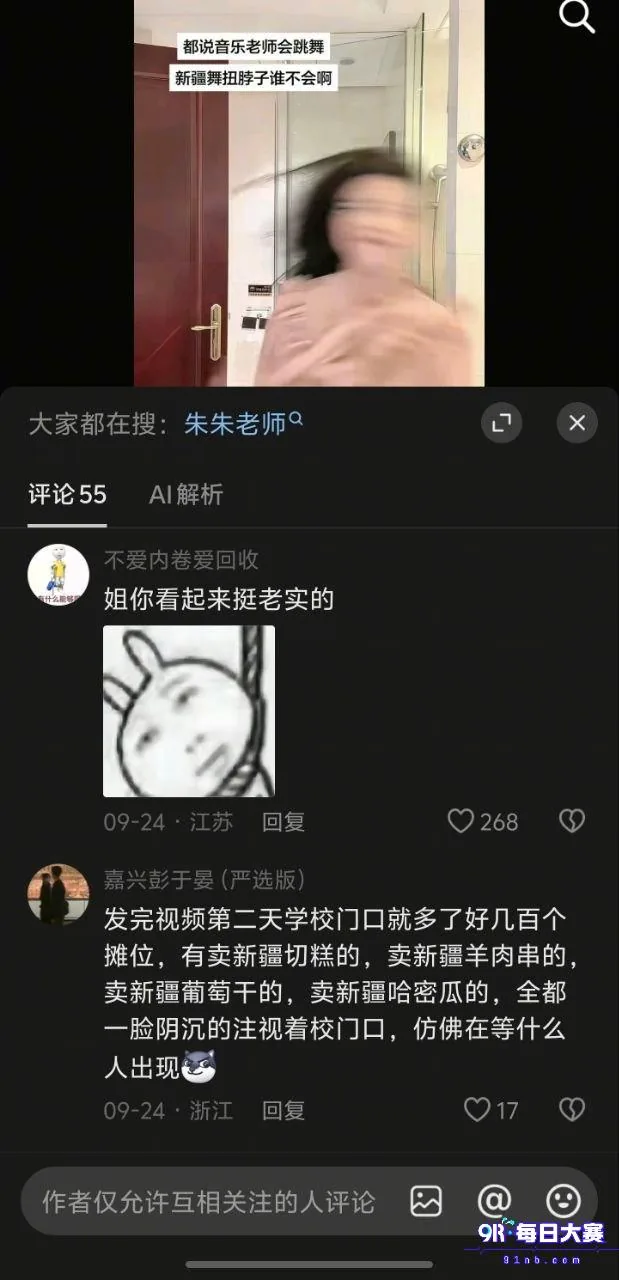Dislike 不爱内卷爱回收's comment

(571, 822)
